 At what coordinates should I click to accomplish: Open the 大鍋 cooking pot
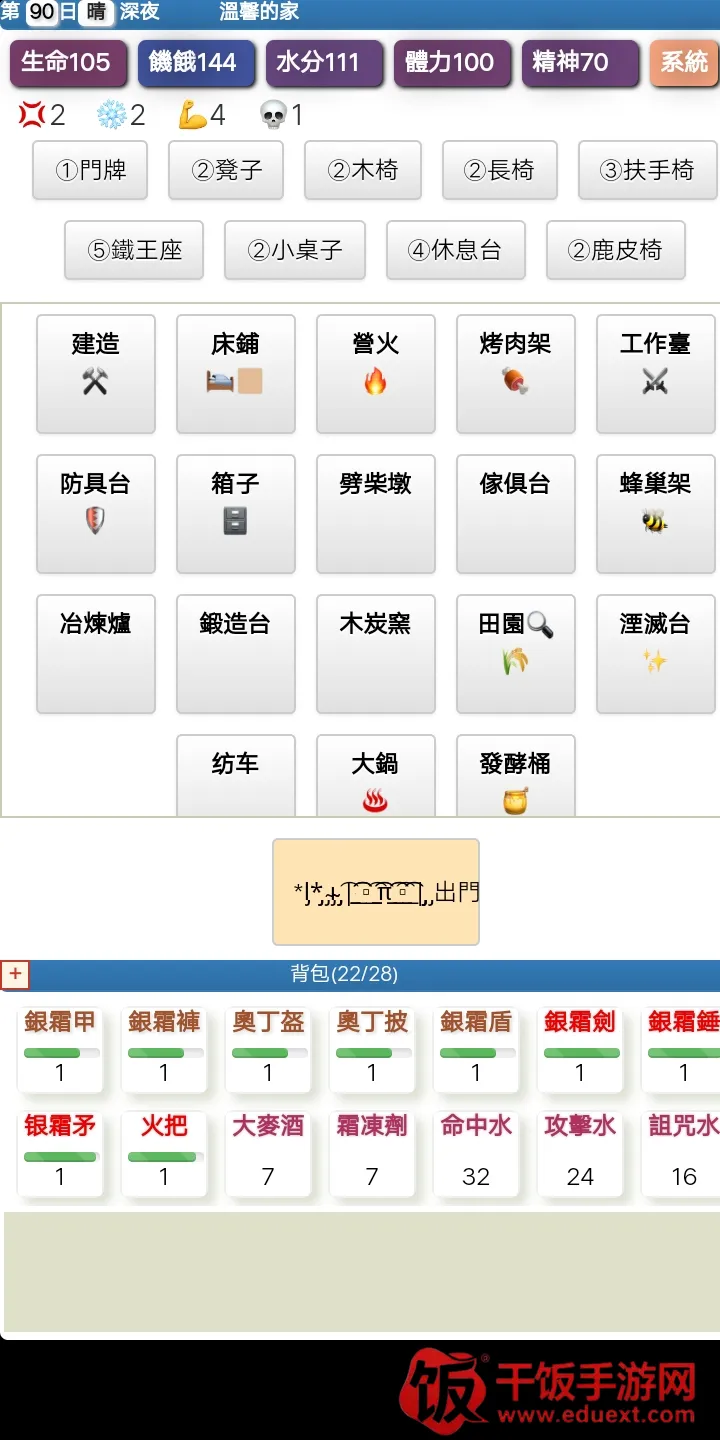click(x=376, y=778)
